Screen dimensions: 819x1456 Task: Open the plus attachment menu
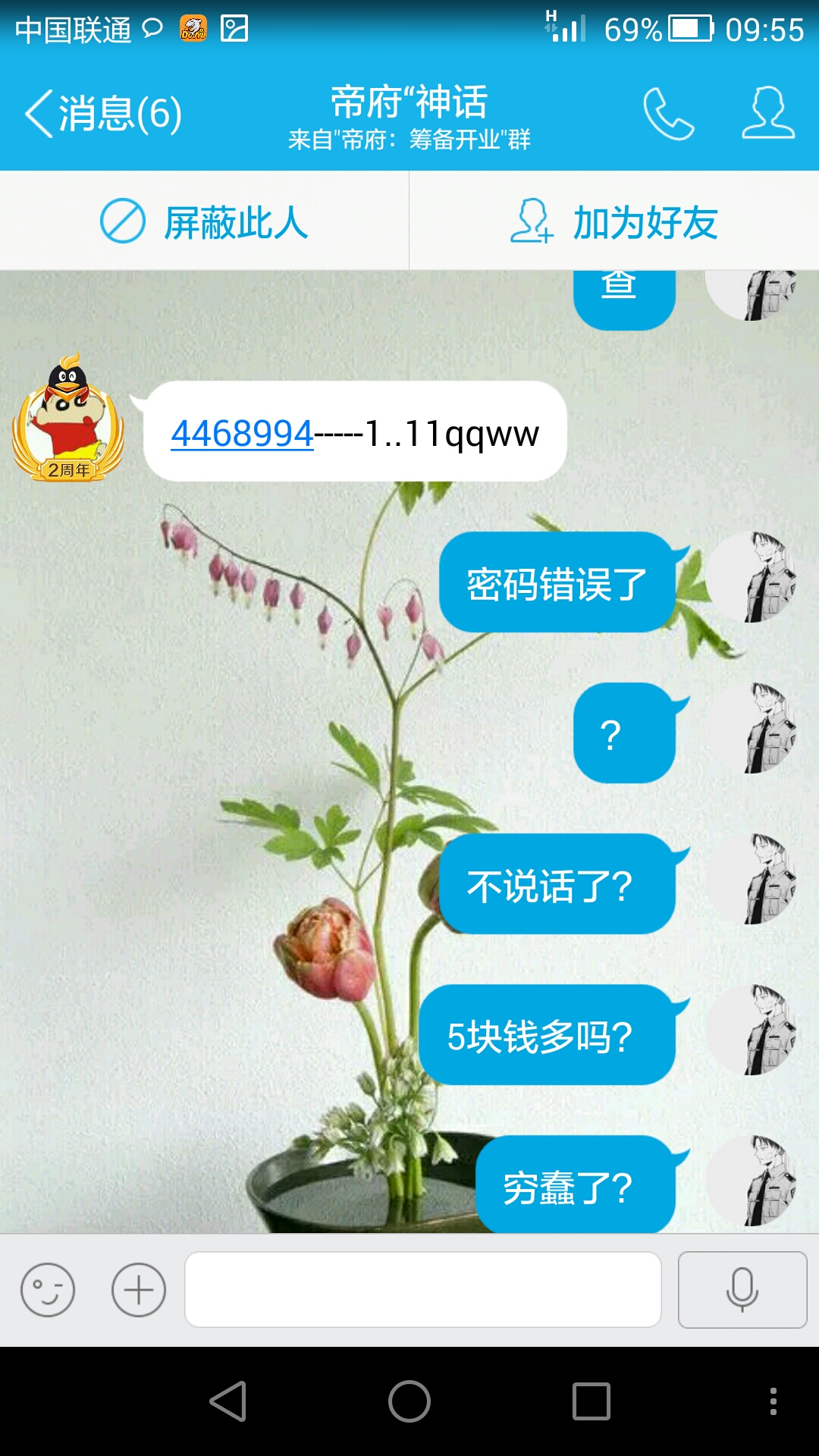coord(139,1289)
